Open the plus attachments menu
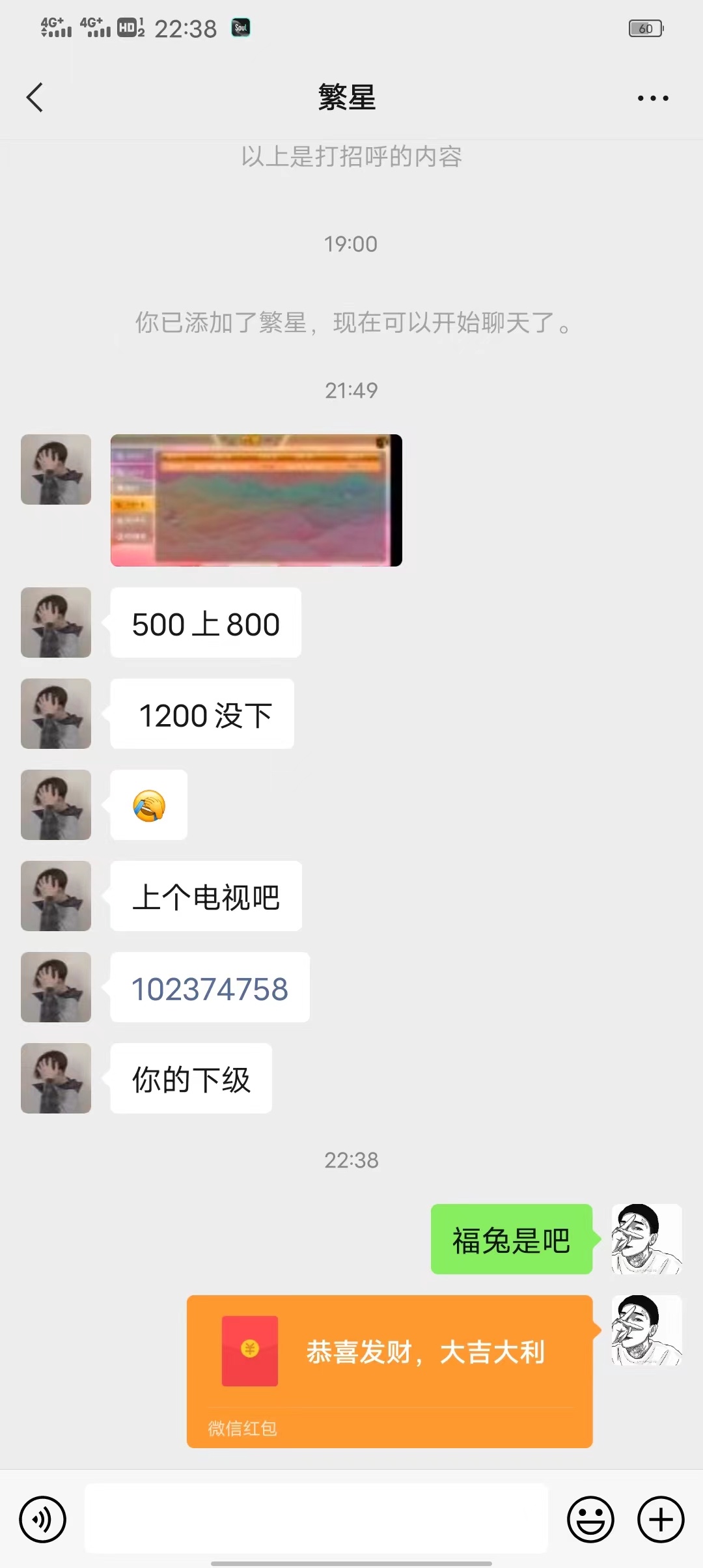This screenshot has height=1568, width=703. point(660,1519)
